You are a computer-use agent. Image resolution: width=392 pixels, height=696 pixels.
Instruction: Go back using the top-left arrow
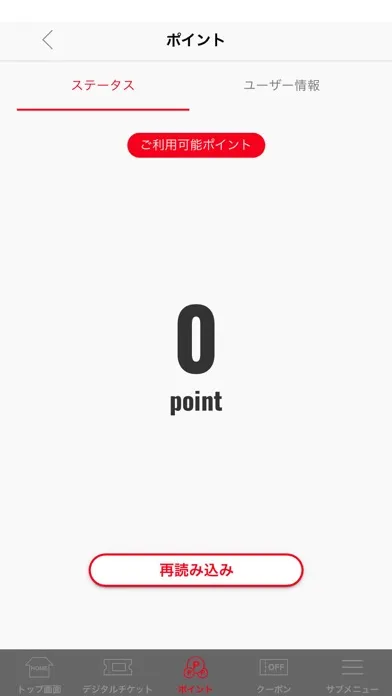48,40
